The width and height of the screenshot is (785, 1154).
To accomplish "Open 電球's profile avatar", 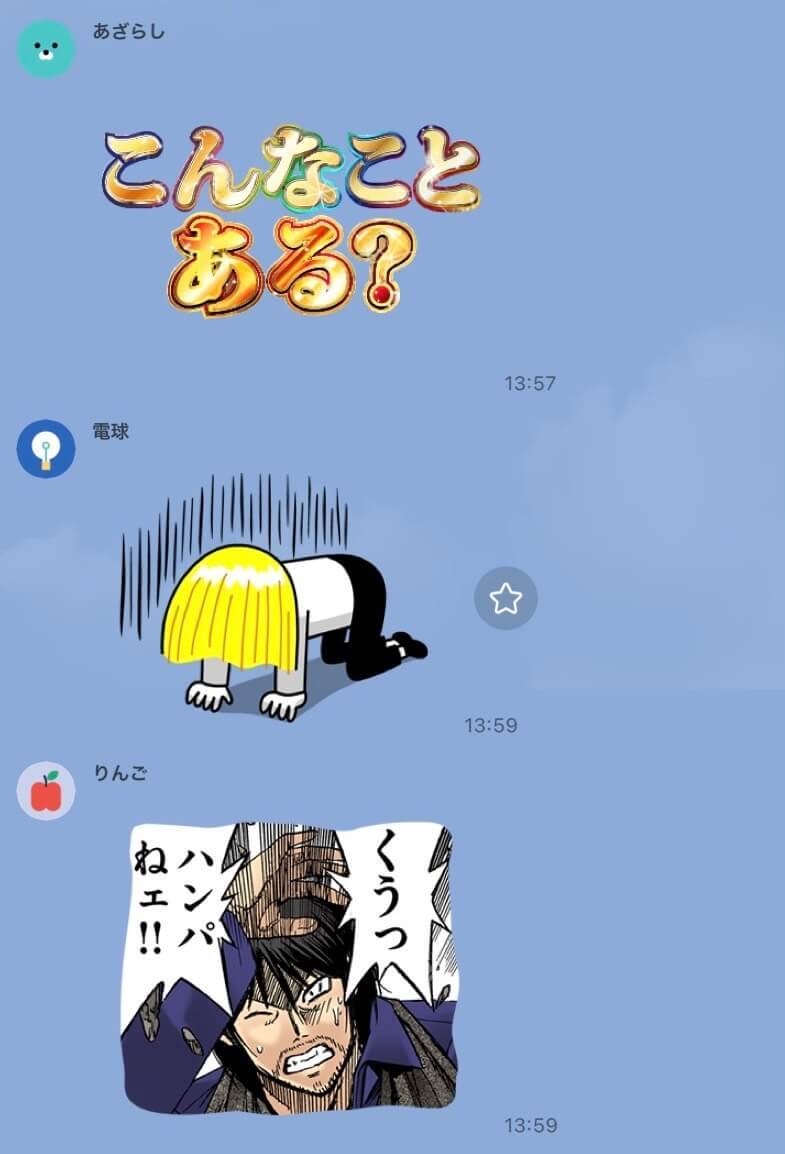I will tap(46, 448).
